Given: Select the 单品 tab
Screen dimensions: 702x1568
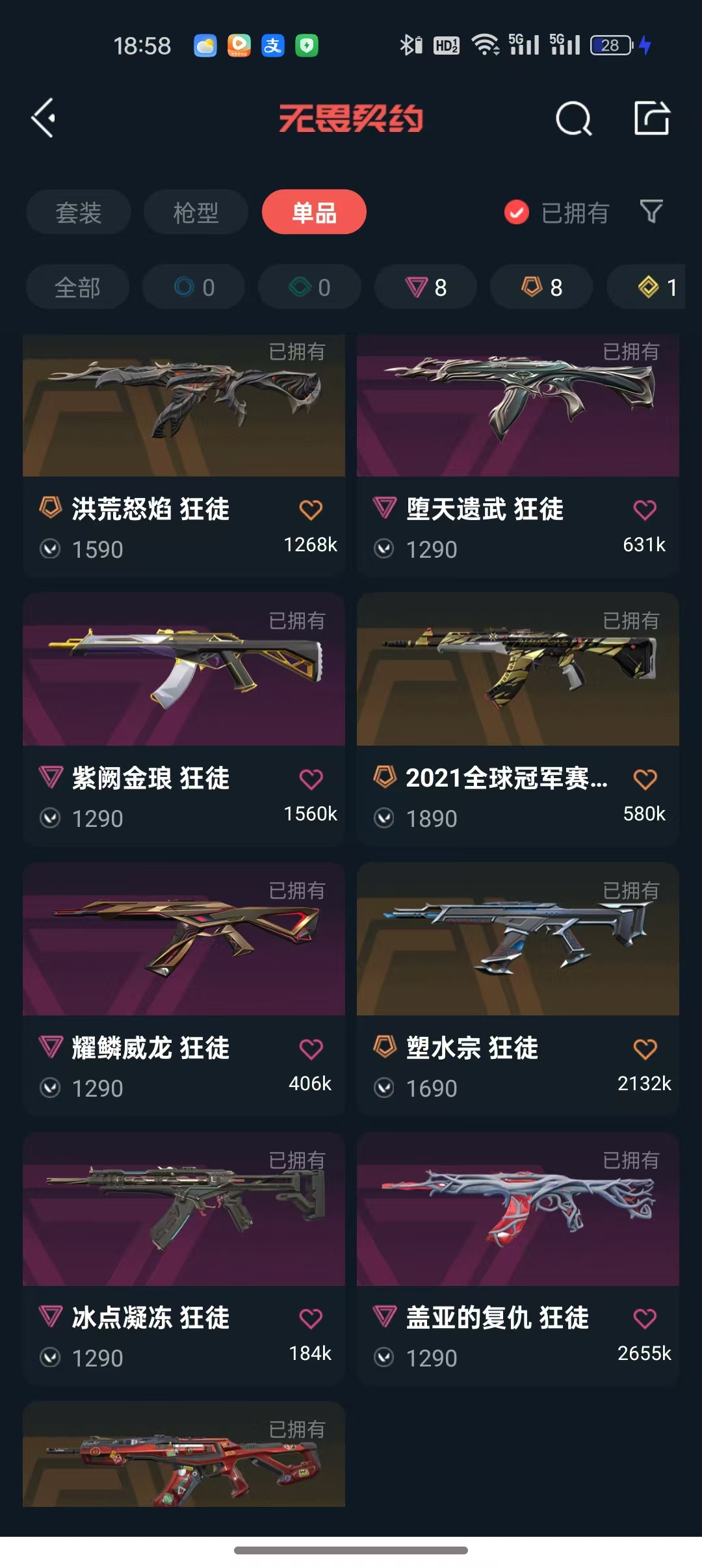Looking at the screenshot, I should [x=314, y=213].
